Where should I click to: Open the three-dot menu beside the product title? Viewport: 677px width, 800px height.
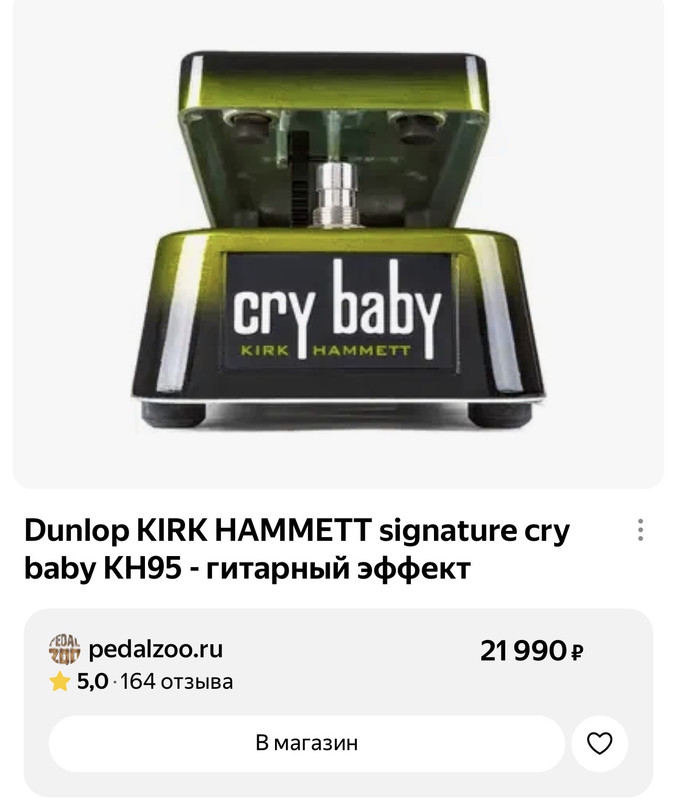click(640, 531)
